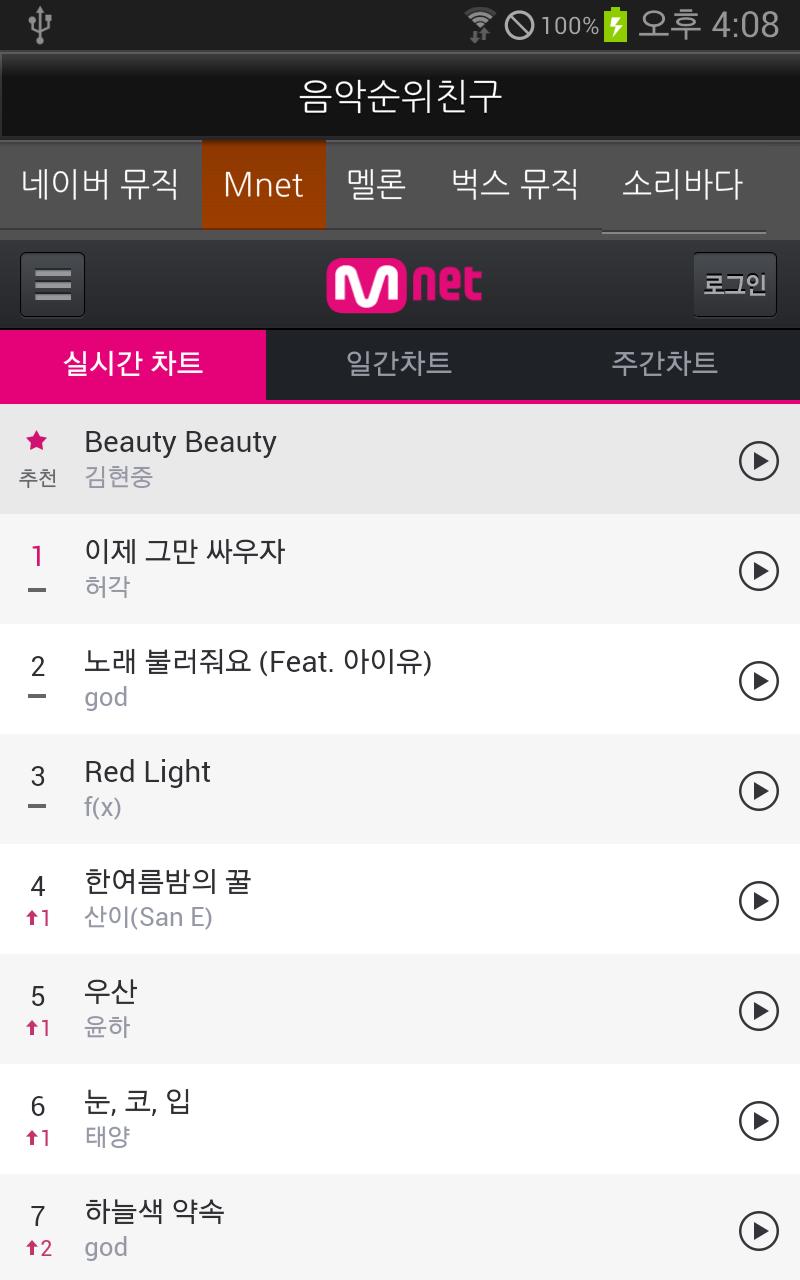800x1280 pixels.
Task: Tap the artist name god under rank 2
Action: pyautogui.click(x=104, y=697)
